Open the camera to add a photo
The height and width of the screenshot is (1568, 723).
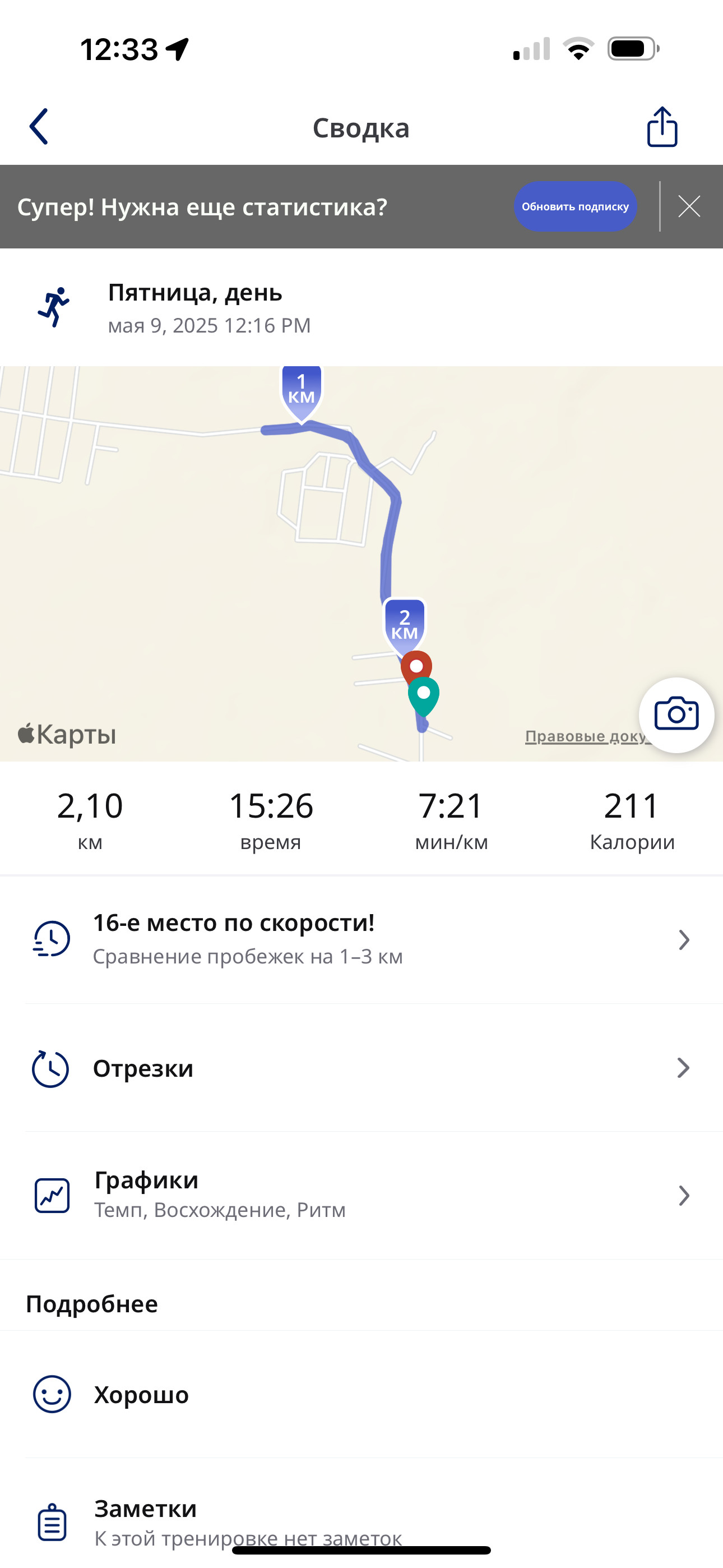(x=676, y=714)
